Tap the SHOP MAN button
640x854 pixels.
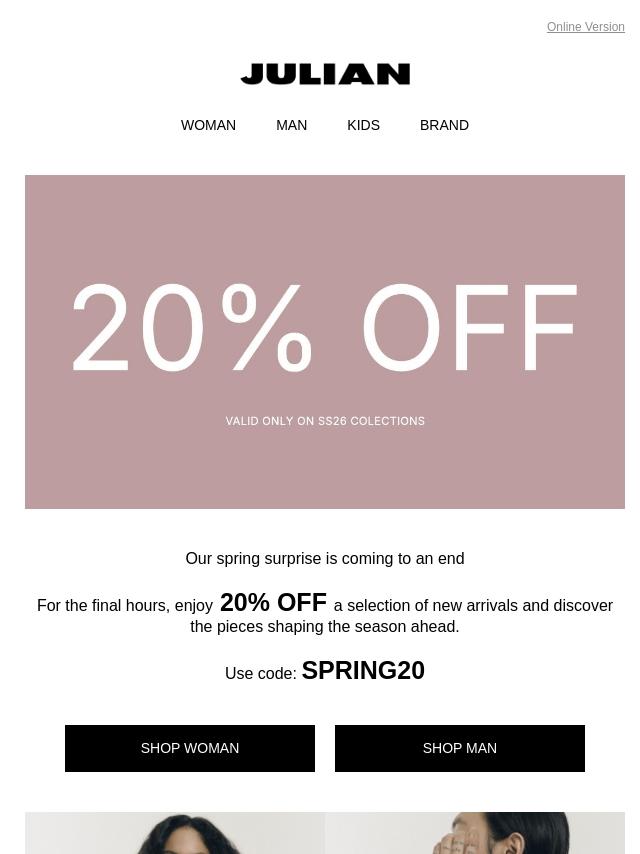[459, 748]
